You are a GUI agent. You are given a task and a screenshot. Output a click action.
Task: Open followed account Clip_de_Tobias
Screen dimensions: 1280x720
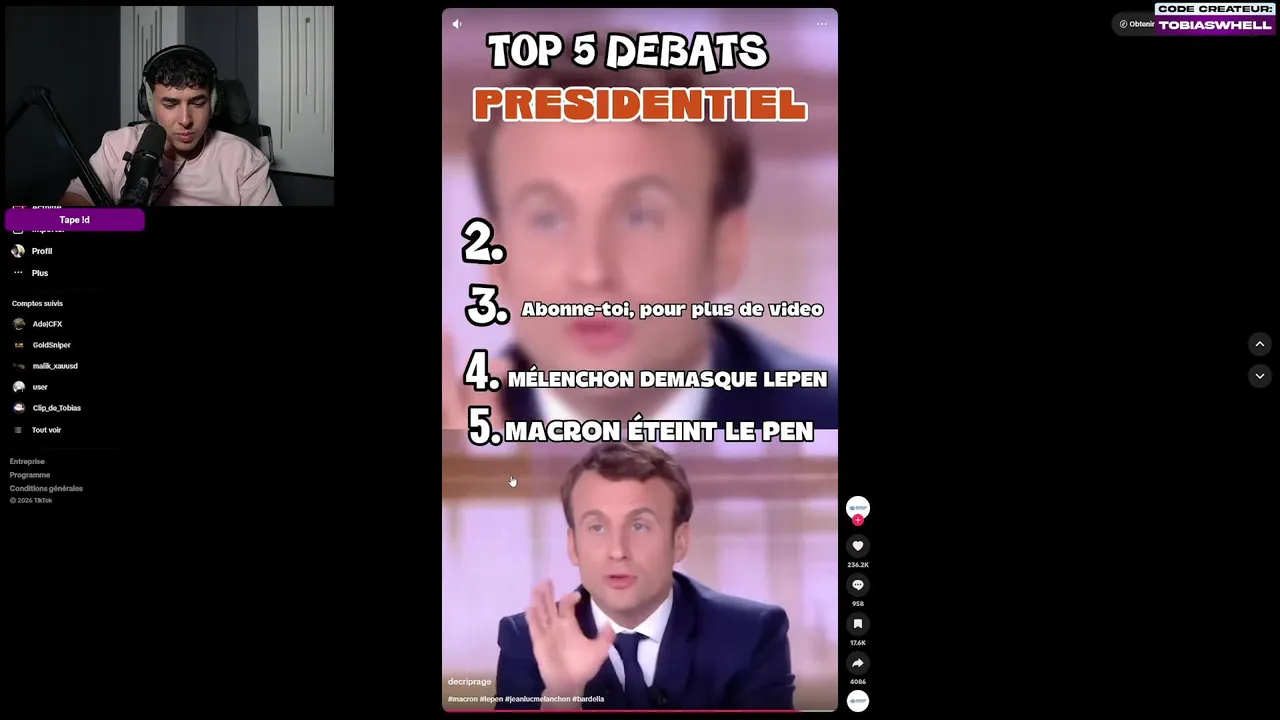(56, 408)
